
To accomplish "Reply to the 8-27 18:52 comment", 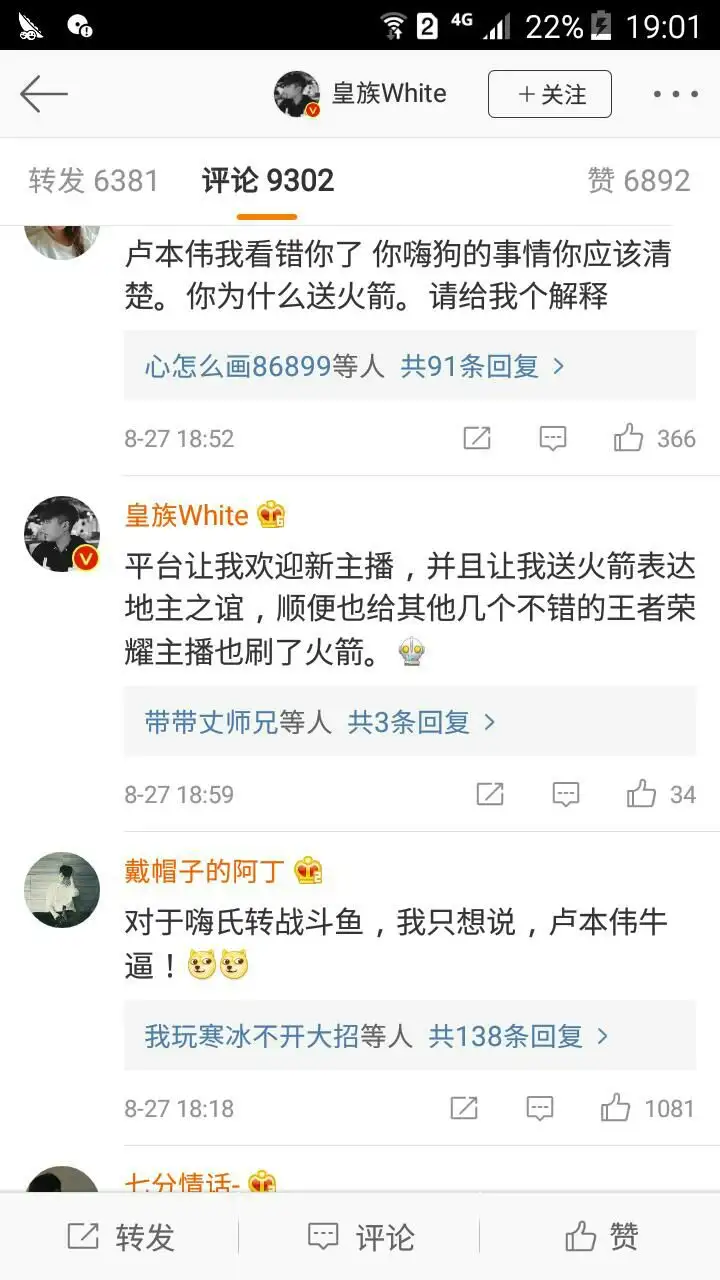I will point(552,438).
